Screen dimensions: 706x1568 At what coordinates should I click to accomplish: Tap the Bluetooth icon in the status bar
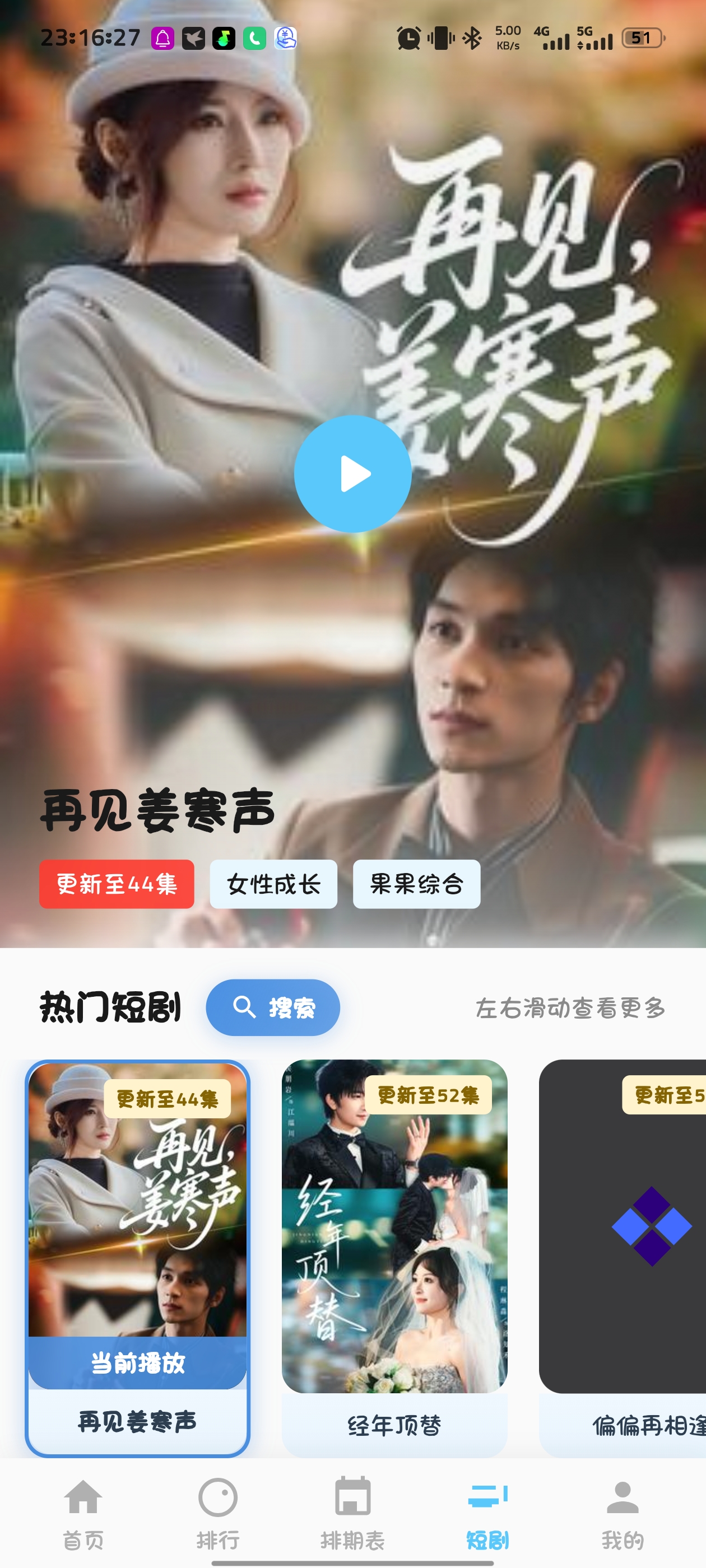pos(473,38)
